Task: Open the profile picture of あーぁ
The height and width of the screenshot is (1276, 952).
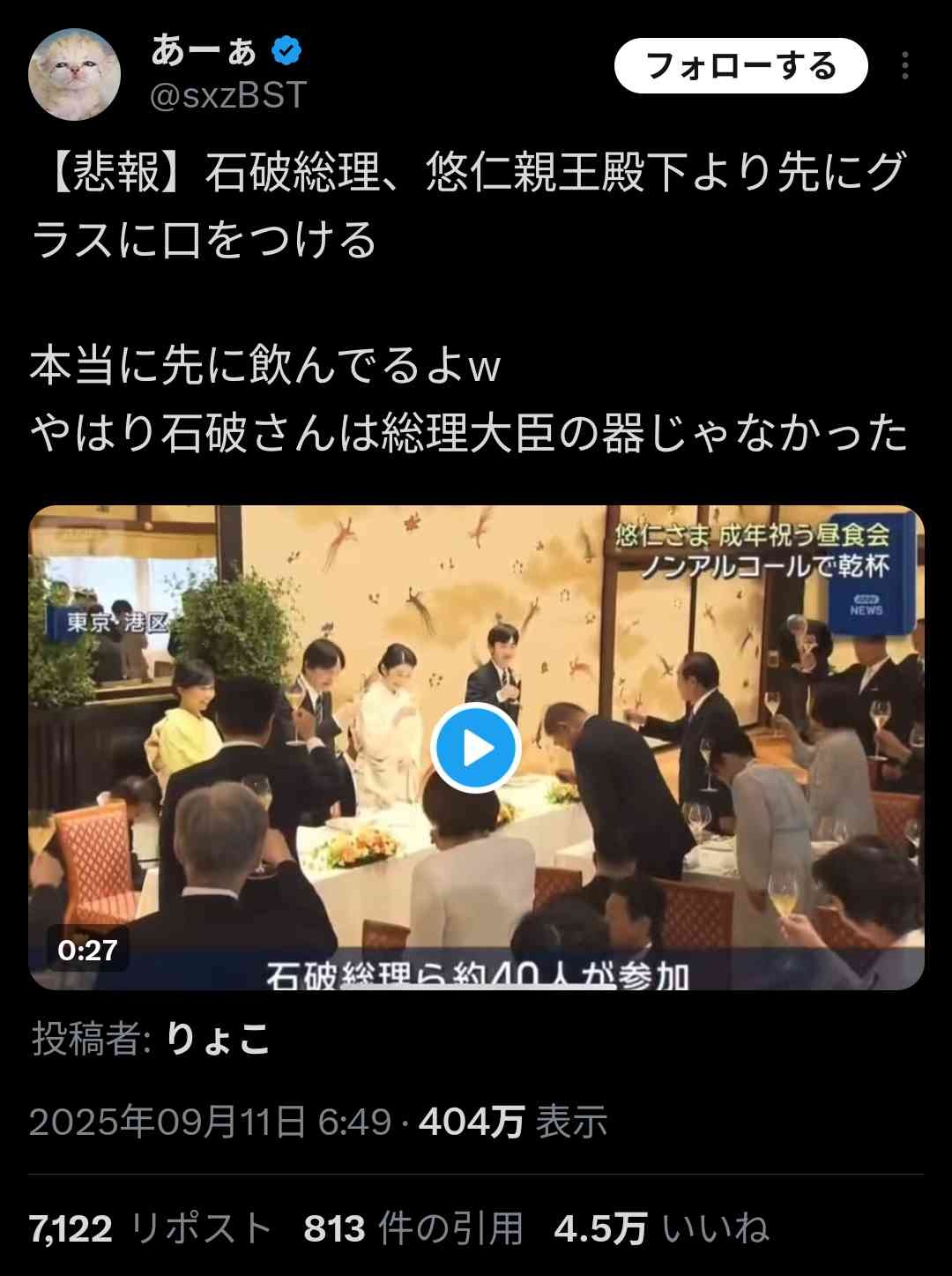Action: tap(75, 74)
